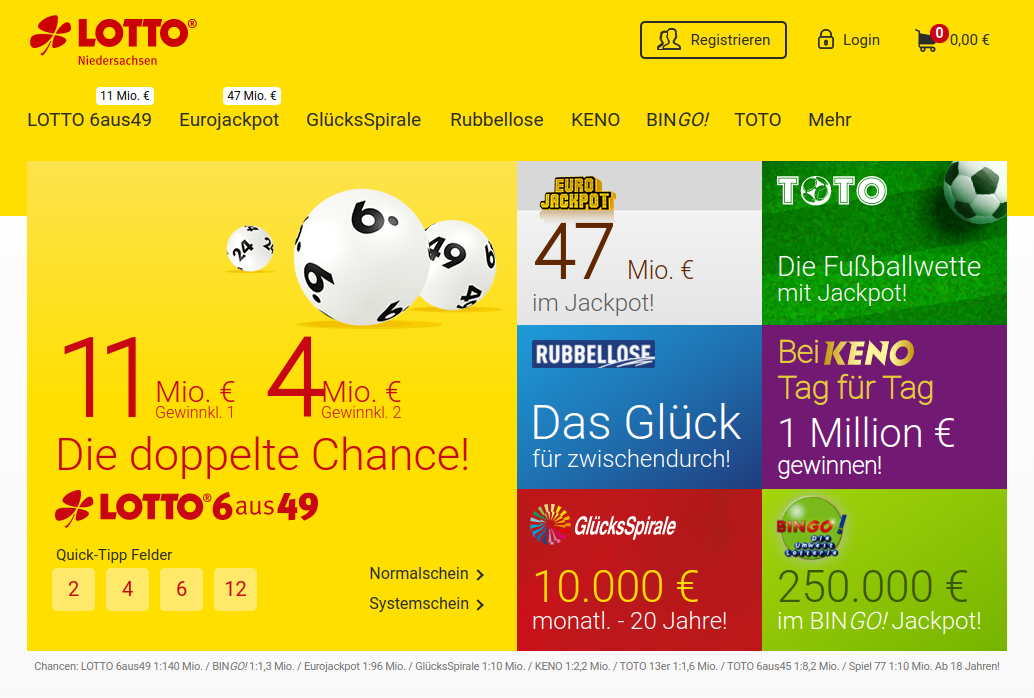Viewport: 1034px width, 698px height.
Task: Choose 4 Quick-Tipp Felder
Action: pyautogui.click(x=127, y=589)
